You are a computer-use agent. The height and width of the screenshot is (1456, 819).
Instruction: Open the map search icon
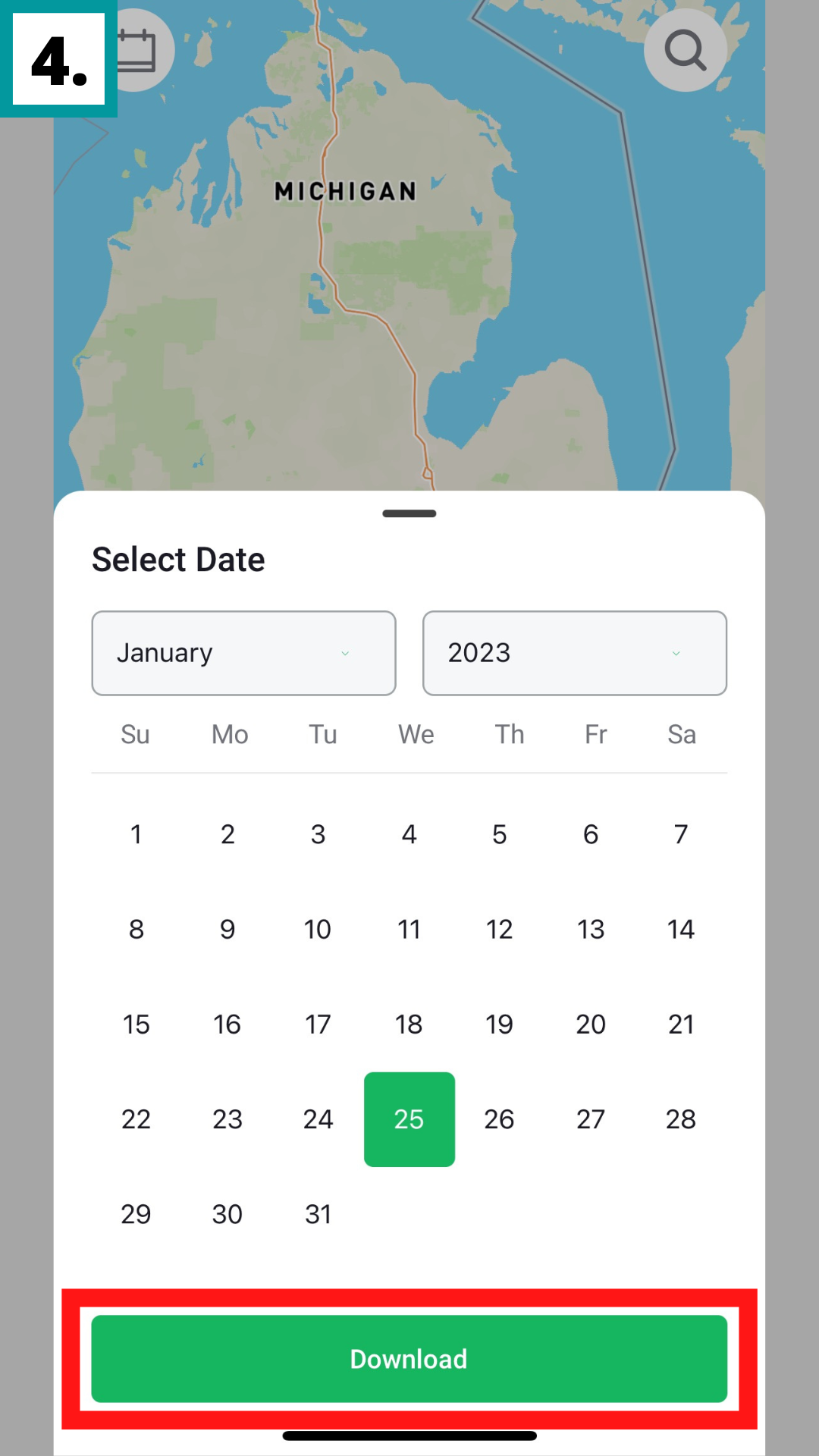[x=686, y=50]
